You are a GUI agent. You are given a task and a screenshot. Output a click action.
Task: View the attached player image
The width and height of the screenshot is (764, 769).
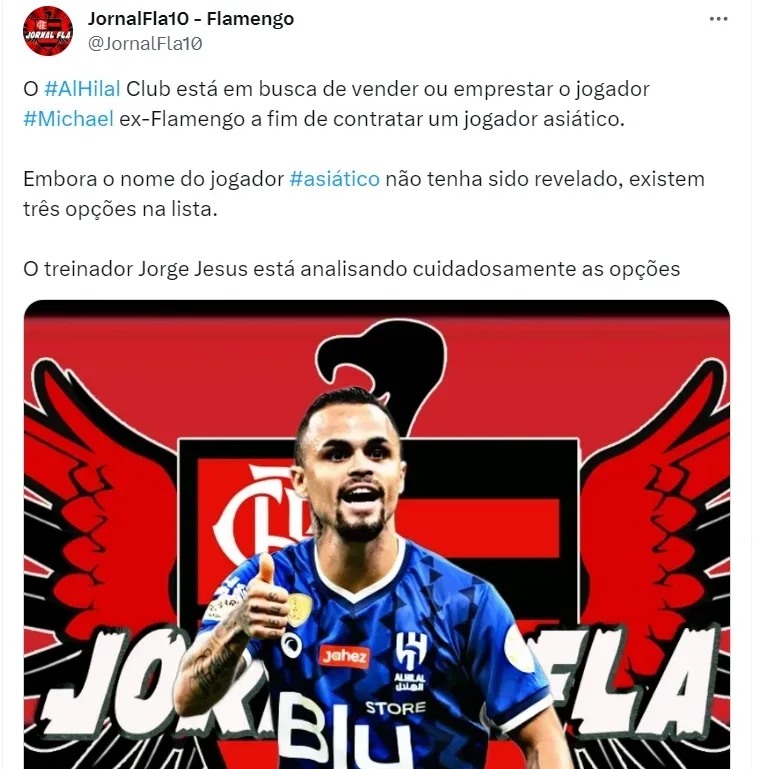click(x=377, y=534)
